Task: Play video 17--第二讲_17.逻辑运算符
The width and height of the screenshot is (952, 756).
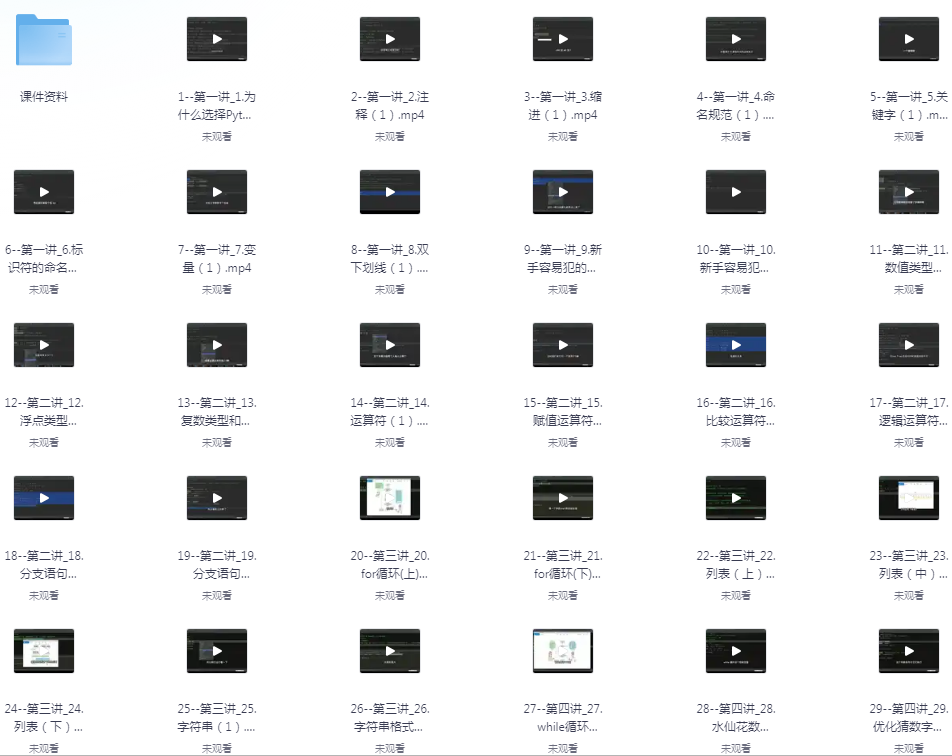Action: pos(909,345)
